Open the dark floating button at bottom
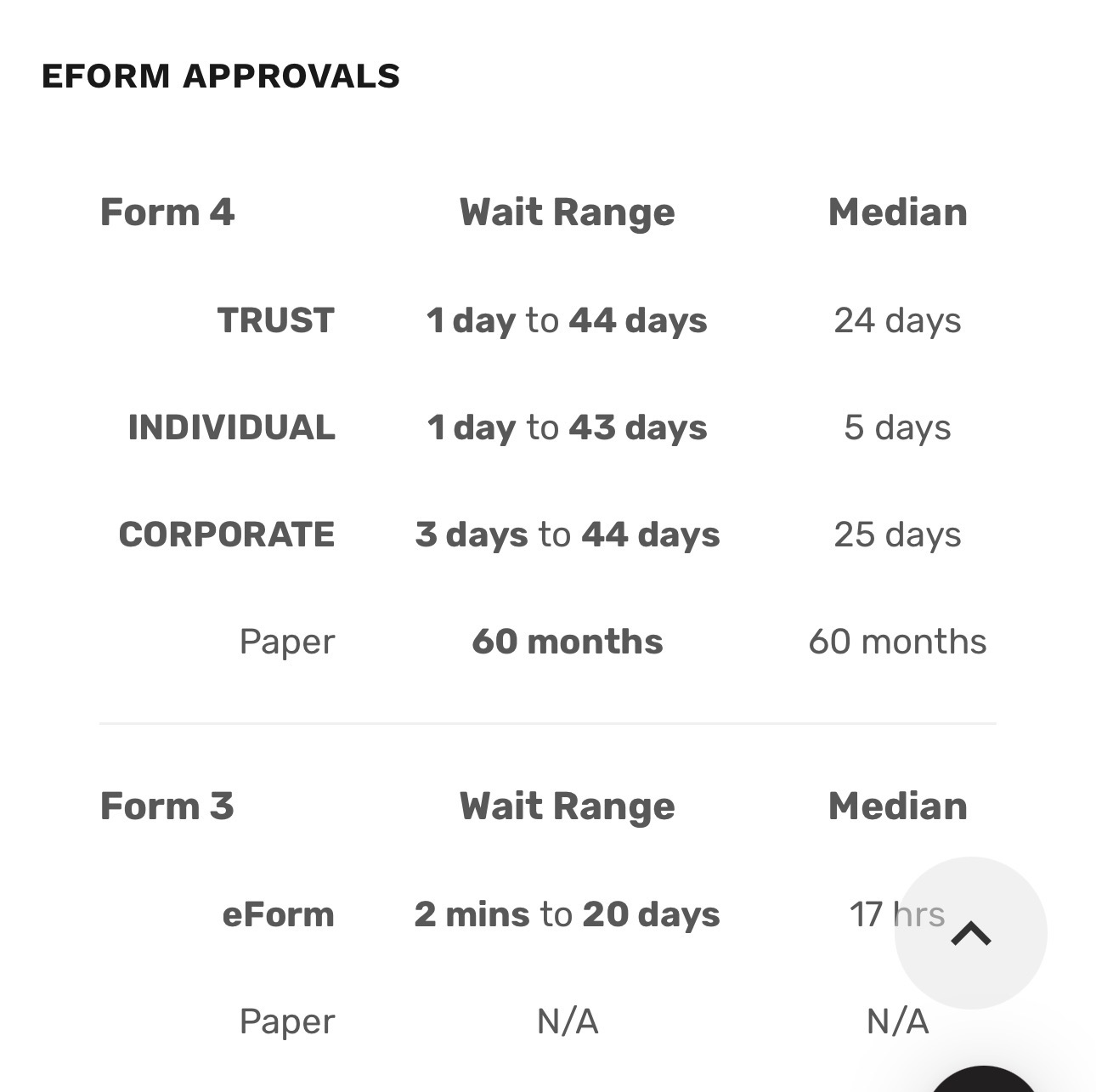1096x1092 pixels. 985,1079
